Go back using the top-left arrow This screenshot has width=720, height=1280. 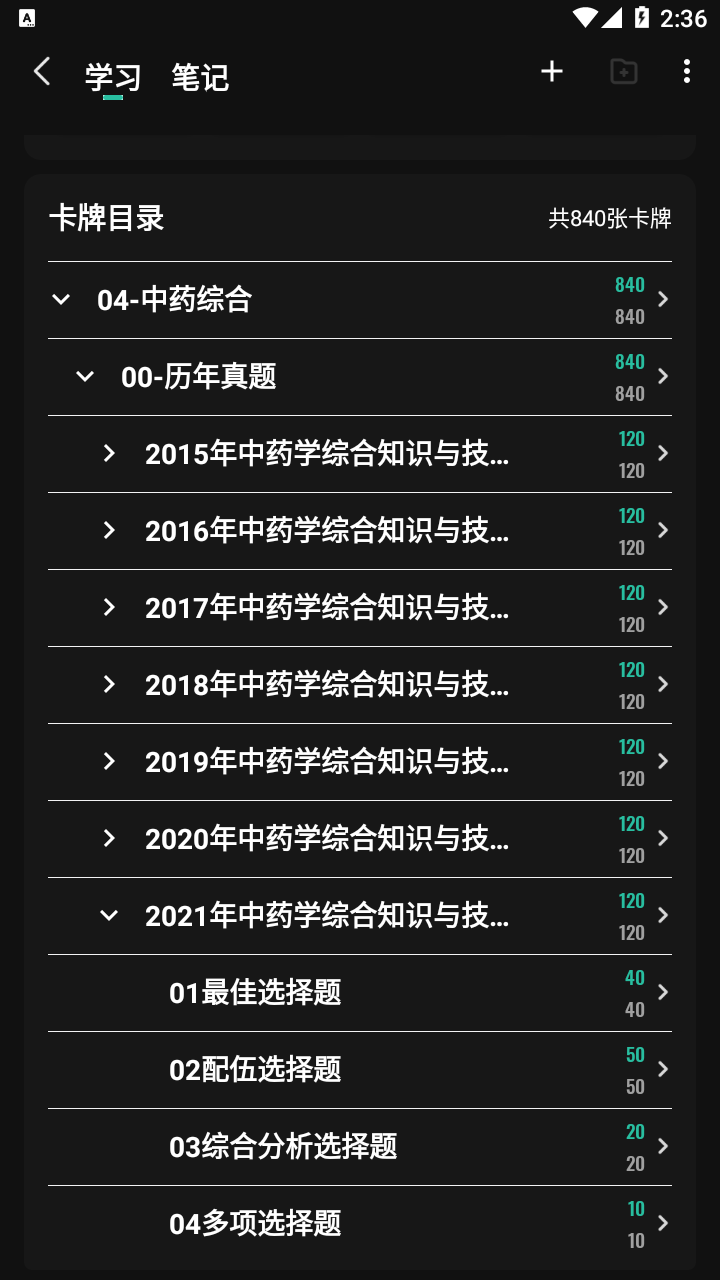[x=41, y=72]
